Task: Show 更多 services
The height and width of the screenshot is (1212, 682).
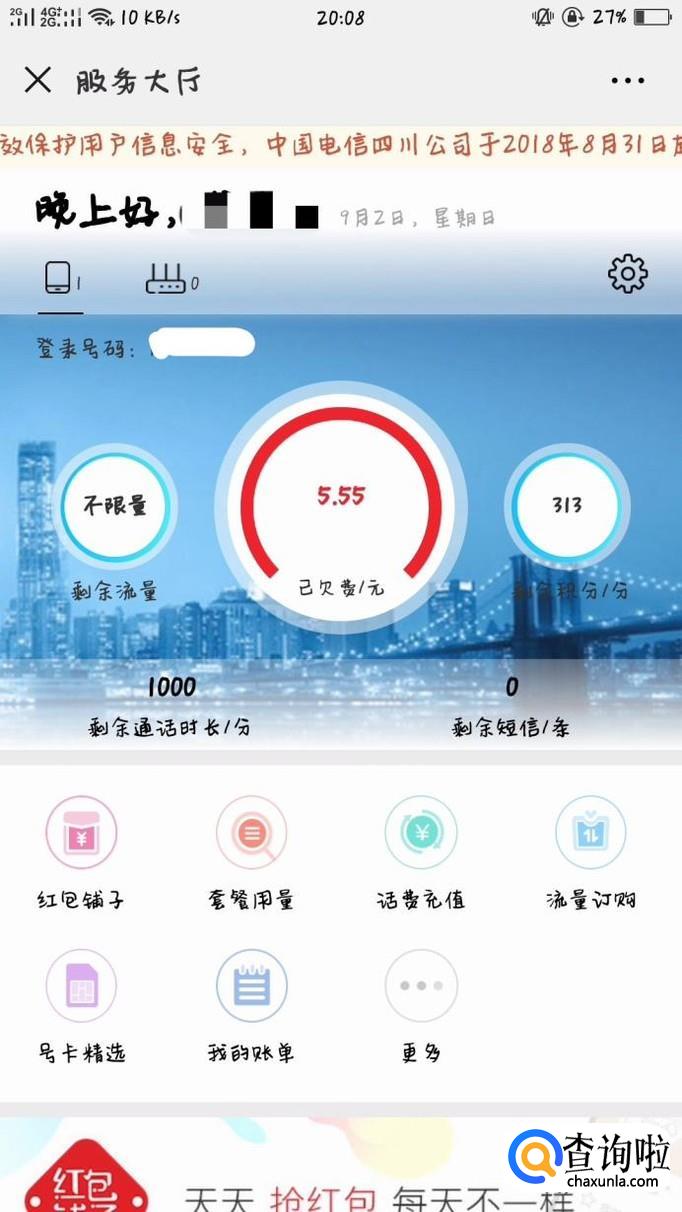Action: [x=421, y=986]
